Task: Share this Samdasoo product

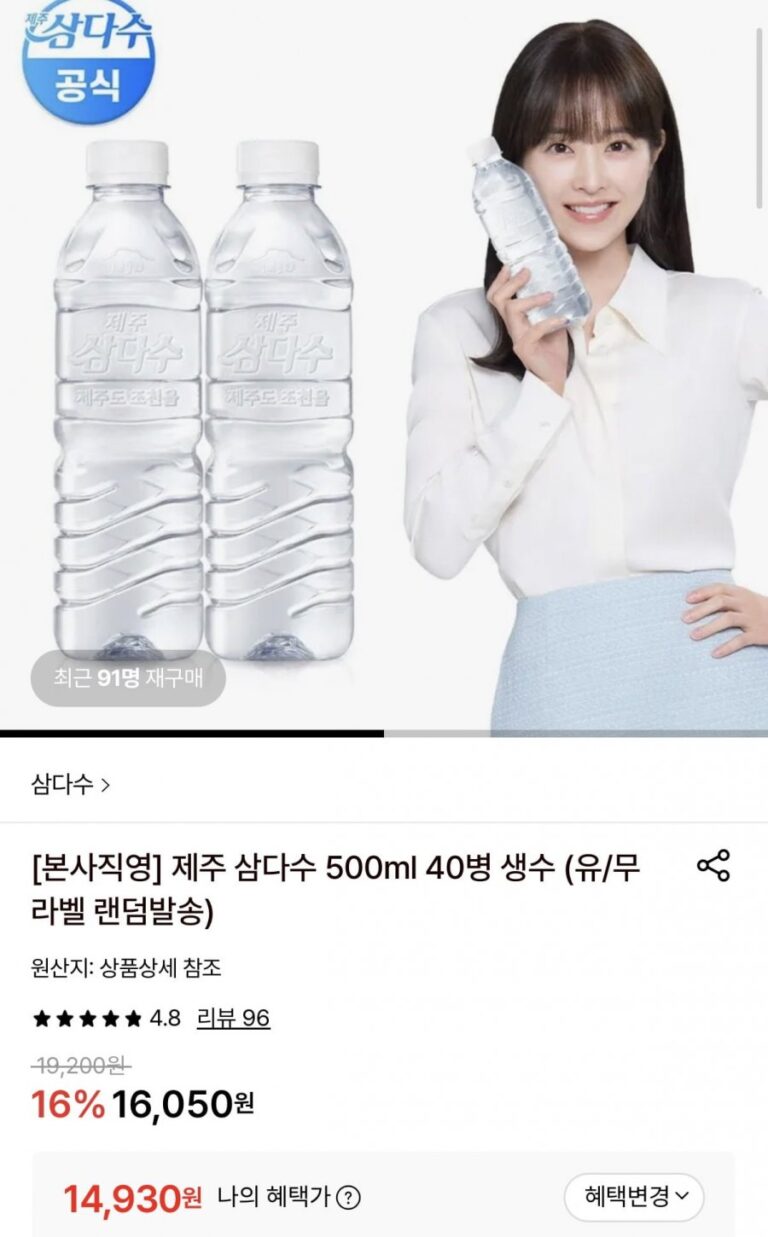Action: pyautogui.click(x=713, y=865)
